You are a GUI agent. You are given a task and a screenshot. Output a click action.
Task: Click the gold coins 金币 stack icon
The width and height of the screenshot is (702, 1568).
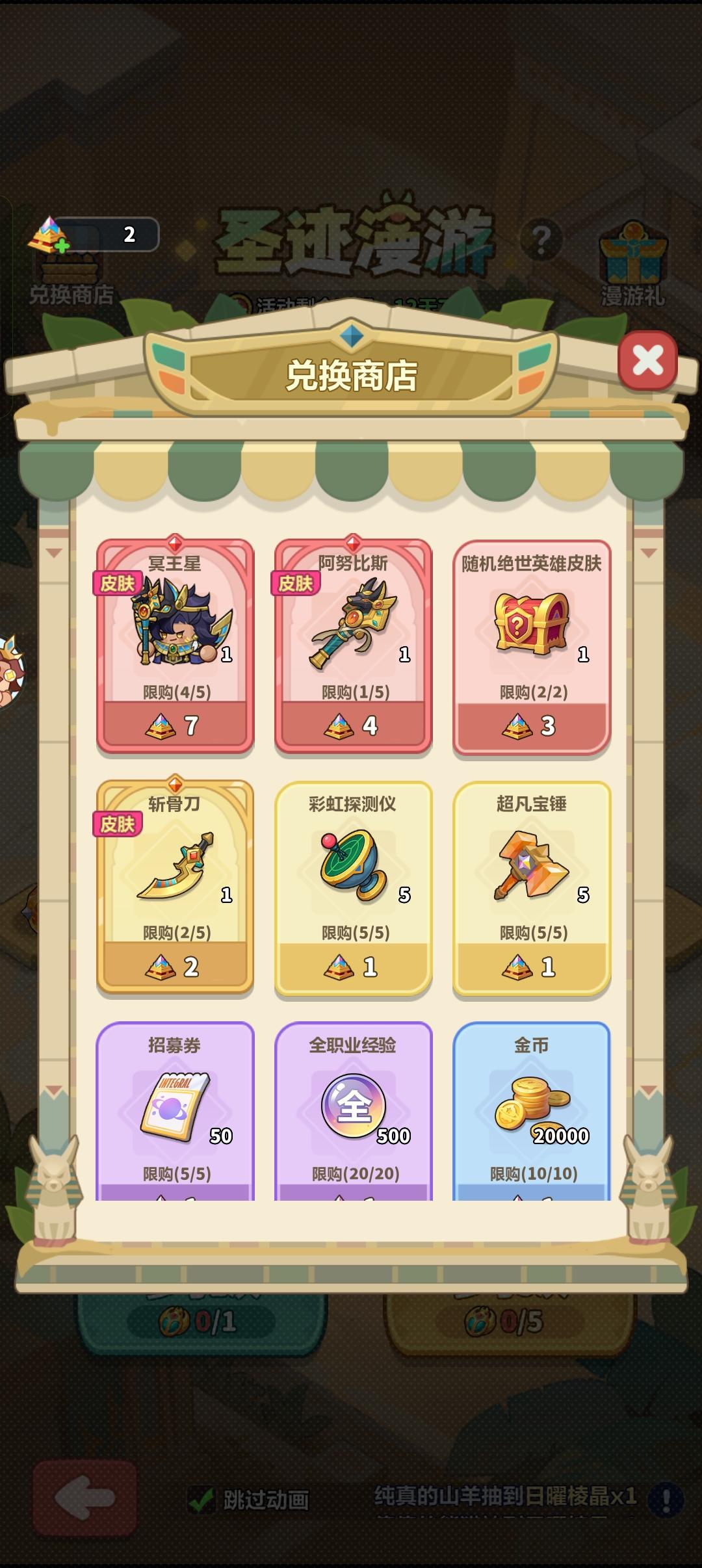click(530, 1099)
